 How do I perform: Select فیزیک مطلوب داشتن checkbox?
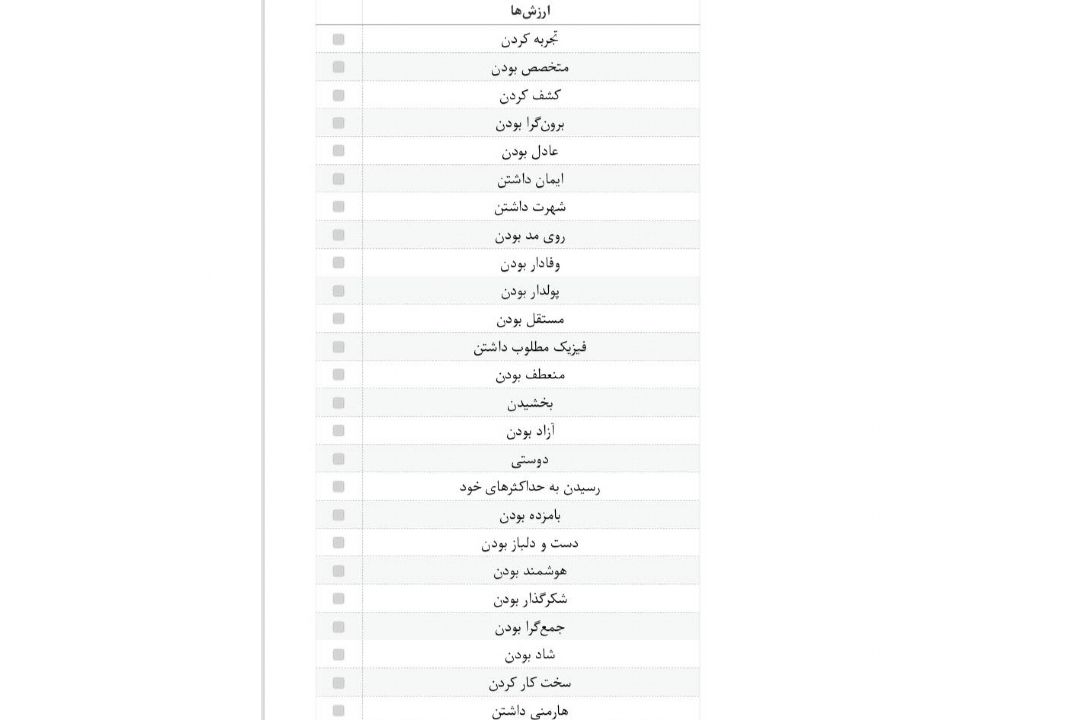[x=339, y=347]
